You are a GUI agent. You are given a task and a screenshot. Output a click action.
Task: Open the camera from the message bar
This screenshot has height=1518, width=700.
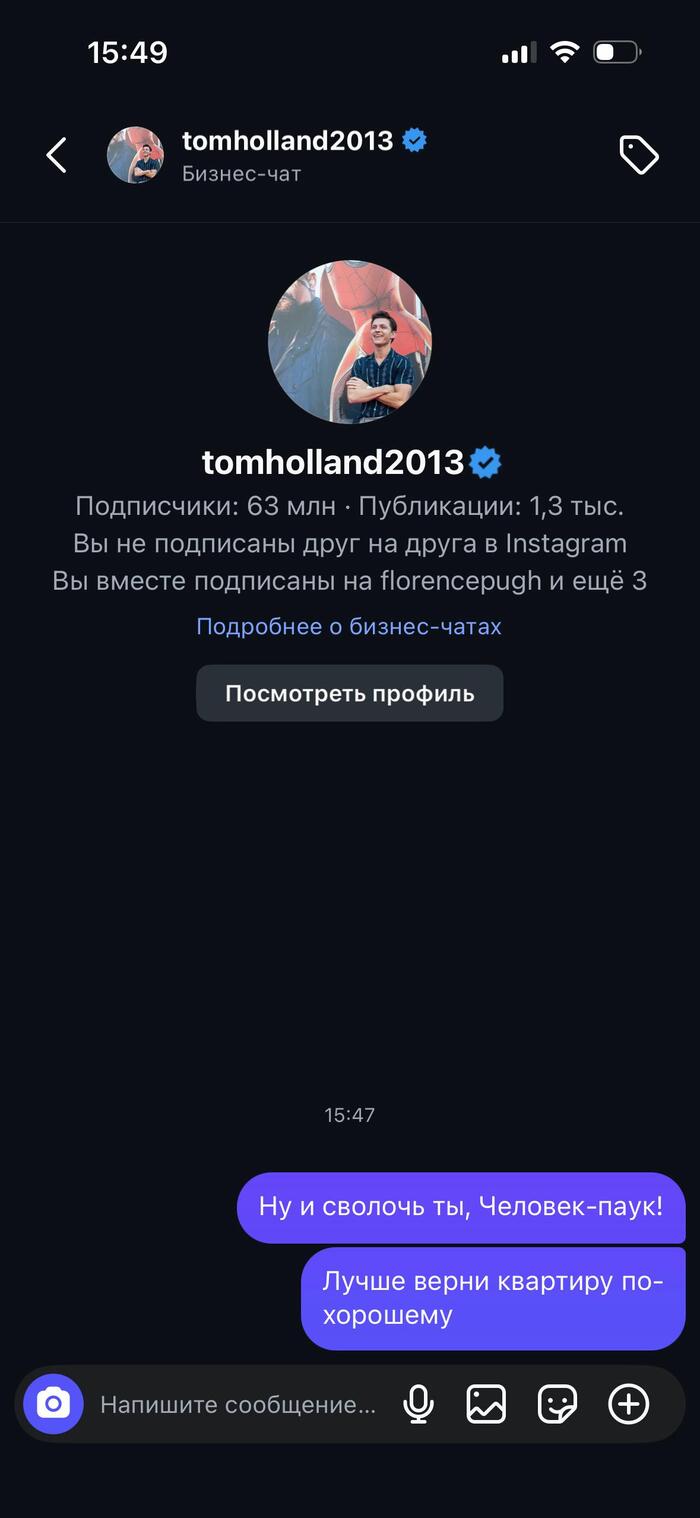tap(53, 1404)
